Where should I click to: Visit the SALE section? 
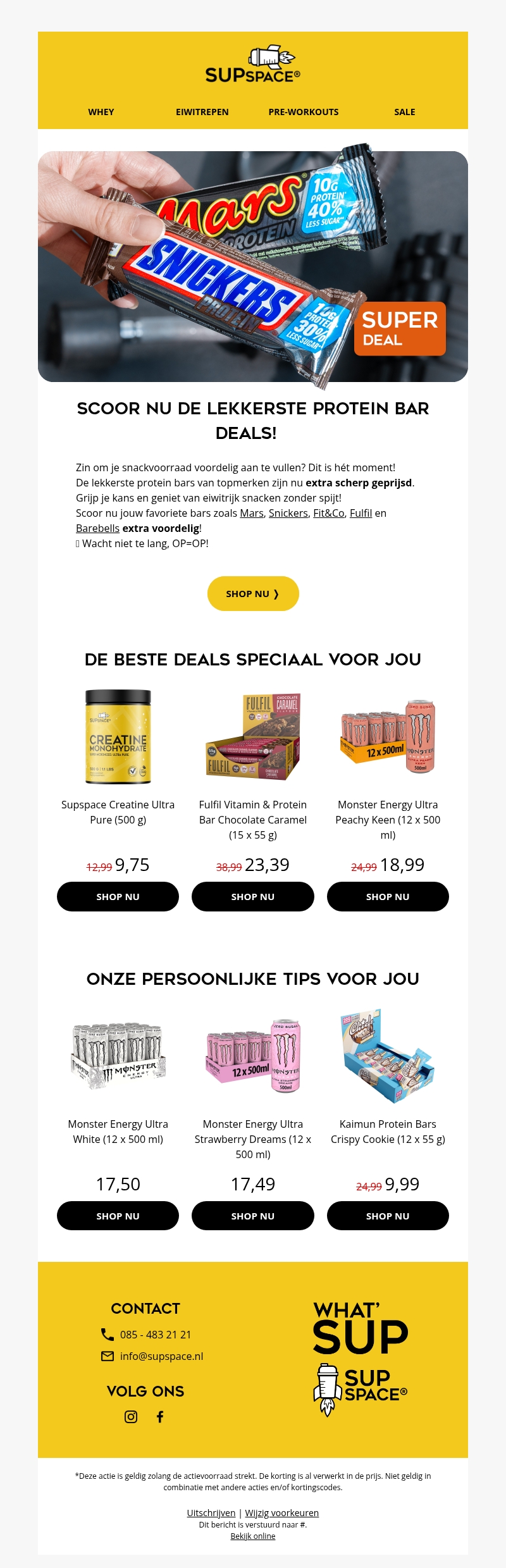pos(405,112)
